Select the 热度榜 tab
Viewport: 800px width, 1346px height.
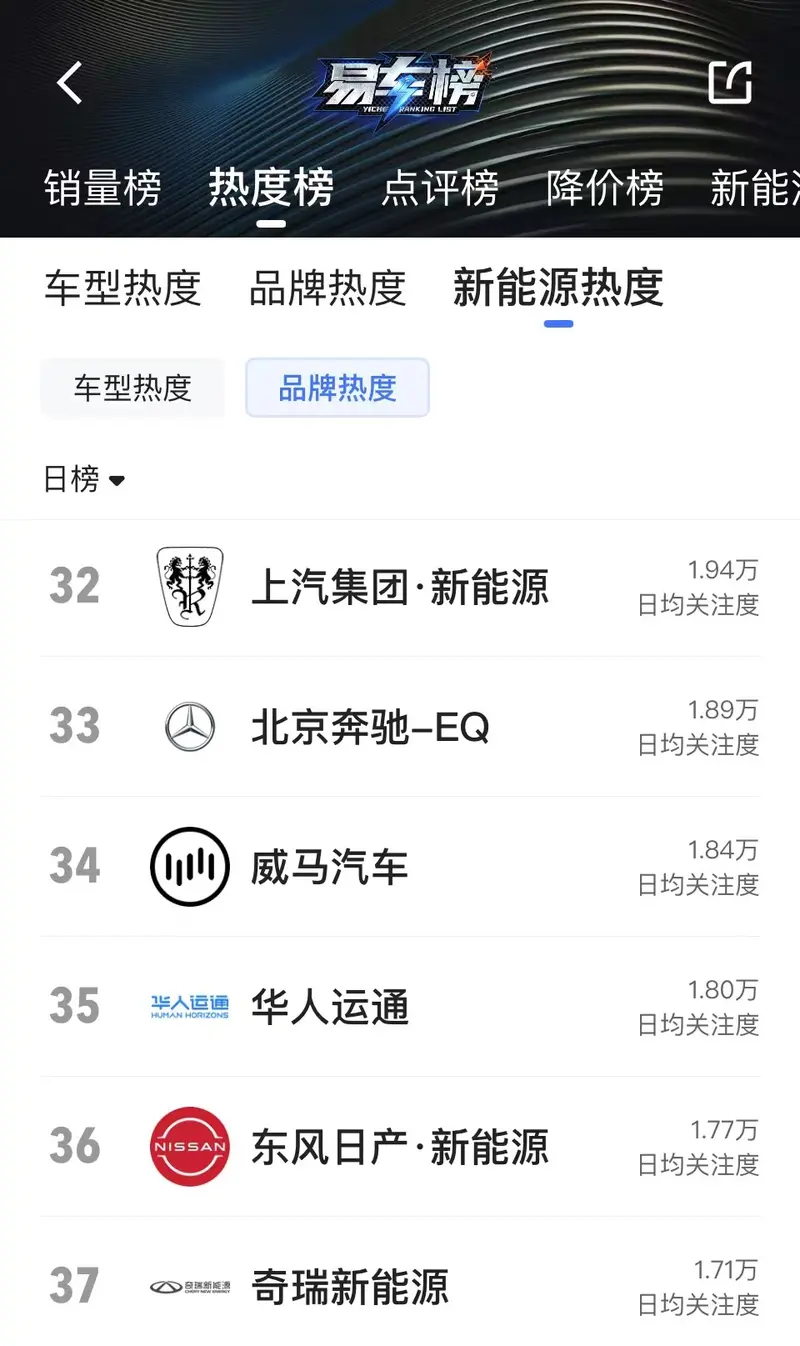pos(271,188)
